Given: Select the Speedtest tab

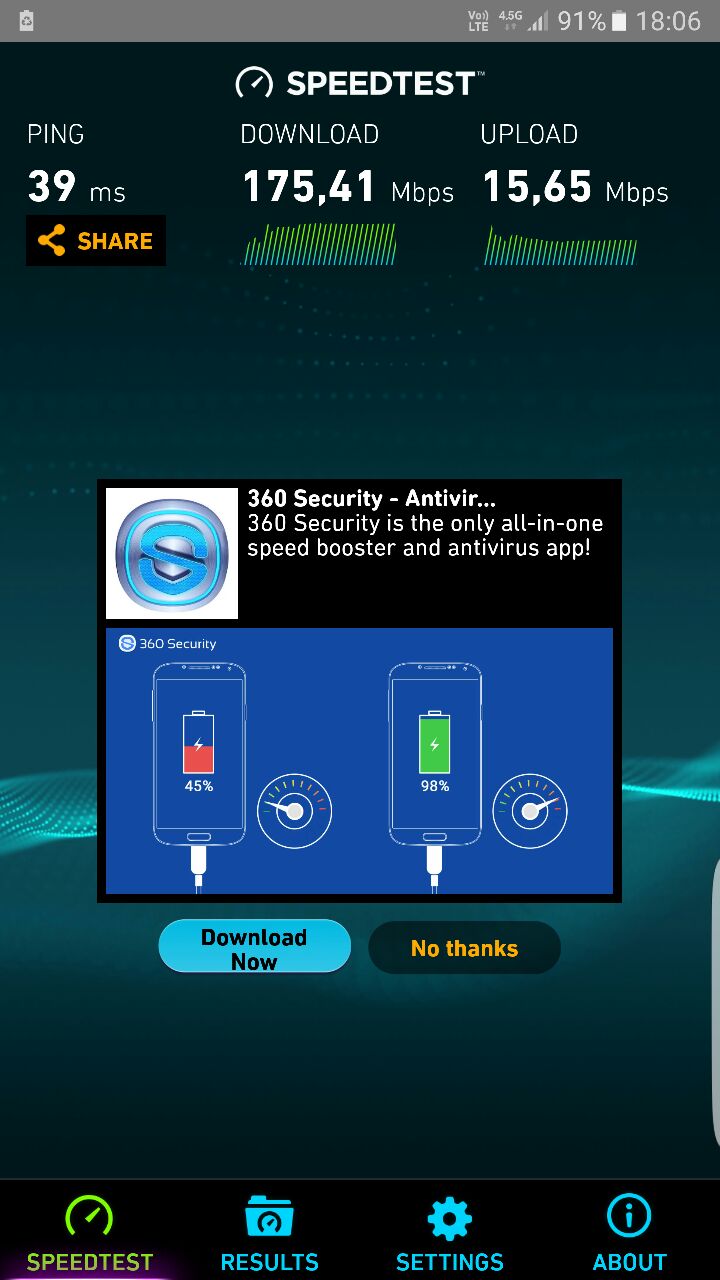Looking at the screenshot, I should click(x=90, y=1233).
